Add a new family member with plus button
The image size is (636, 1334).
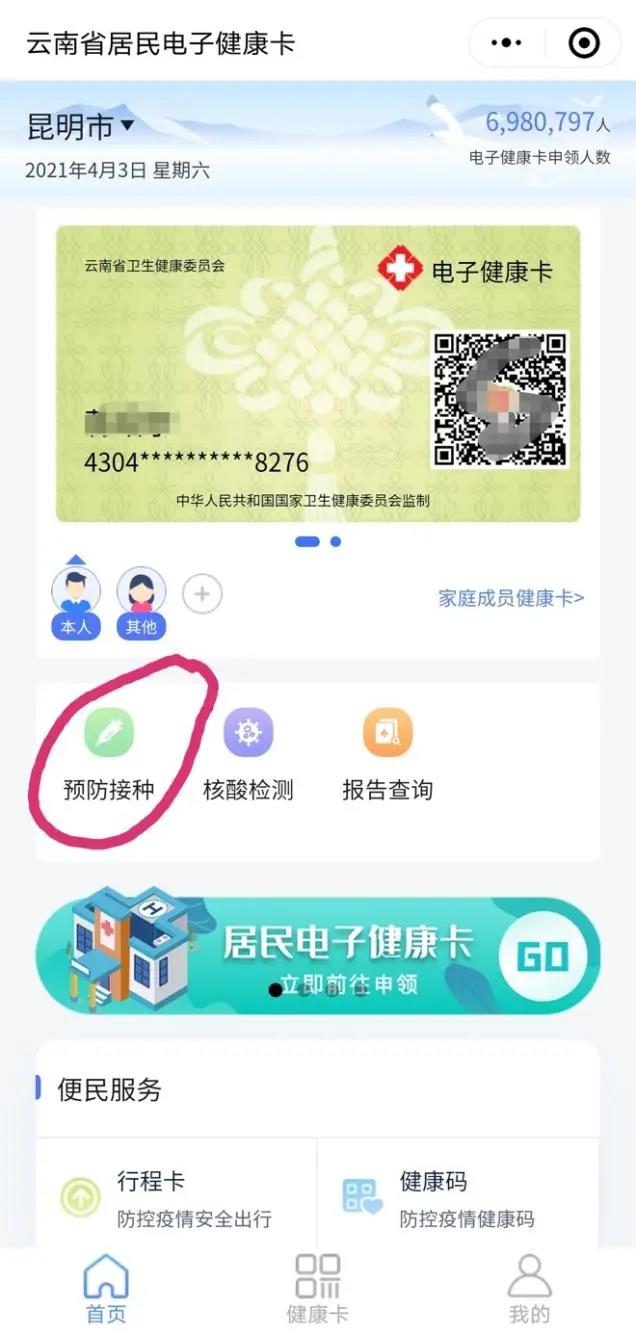202,595
